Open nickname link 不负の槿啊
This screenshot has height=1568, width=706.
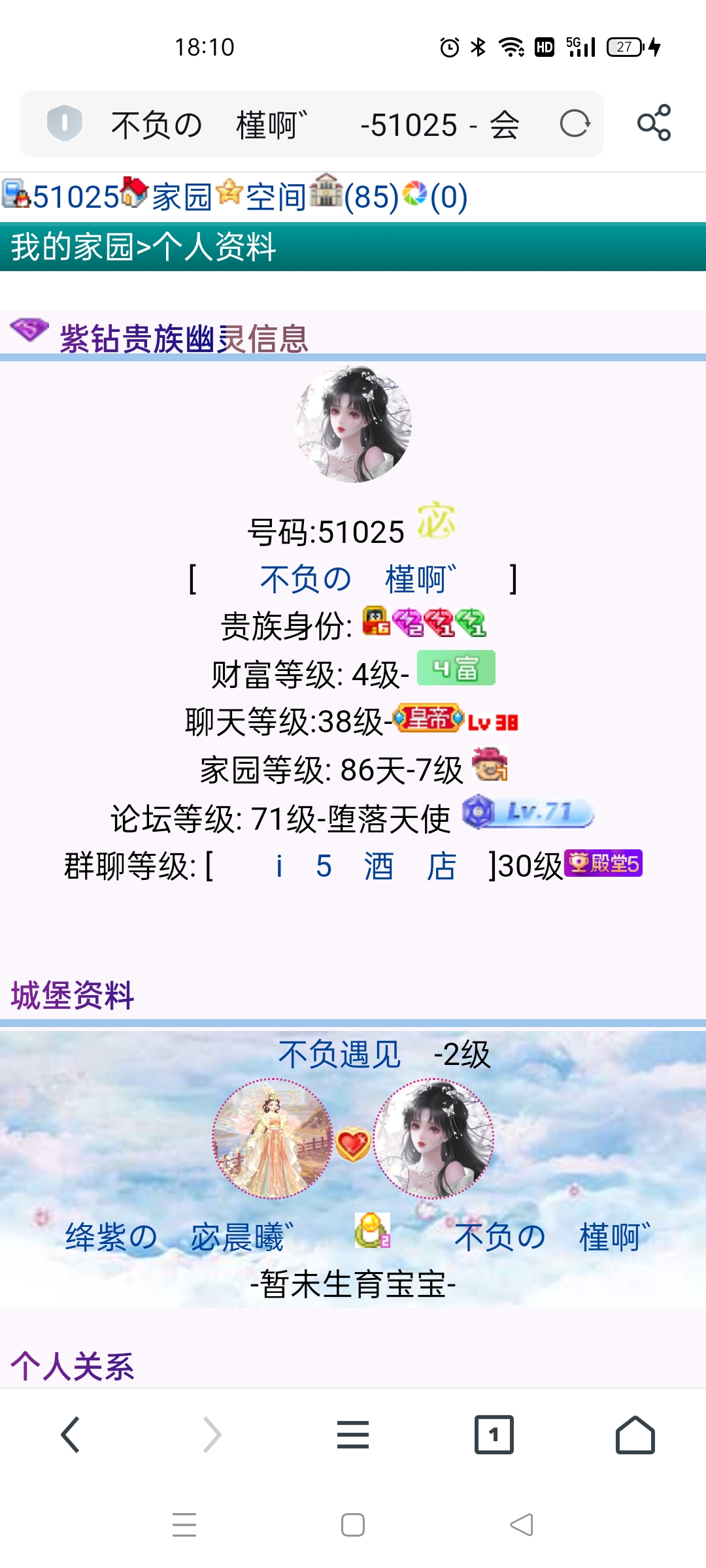[x=357, y=580]
